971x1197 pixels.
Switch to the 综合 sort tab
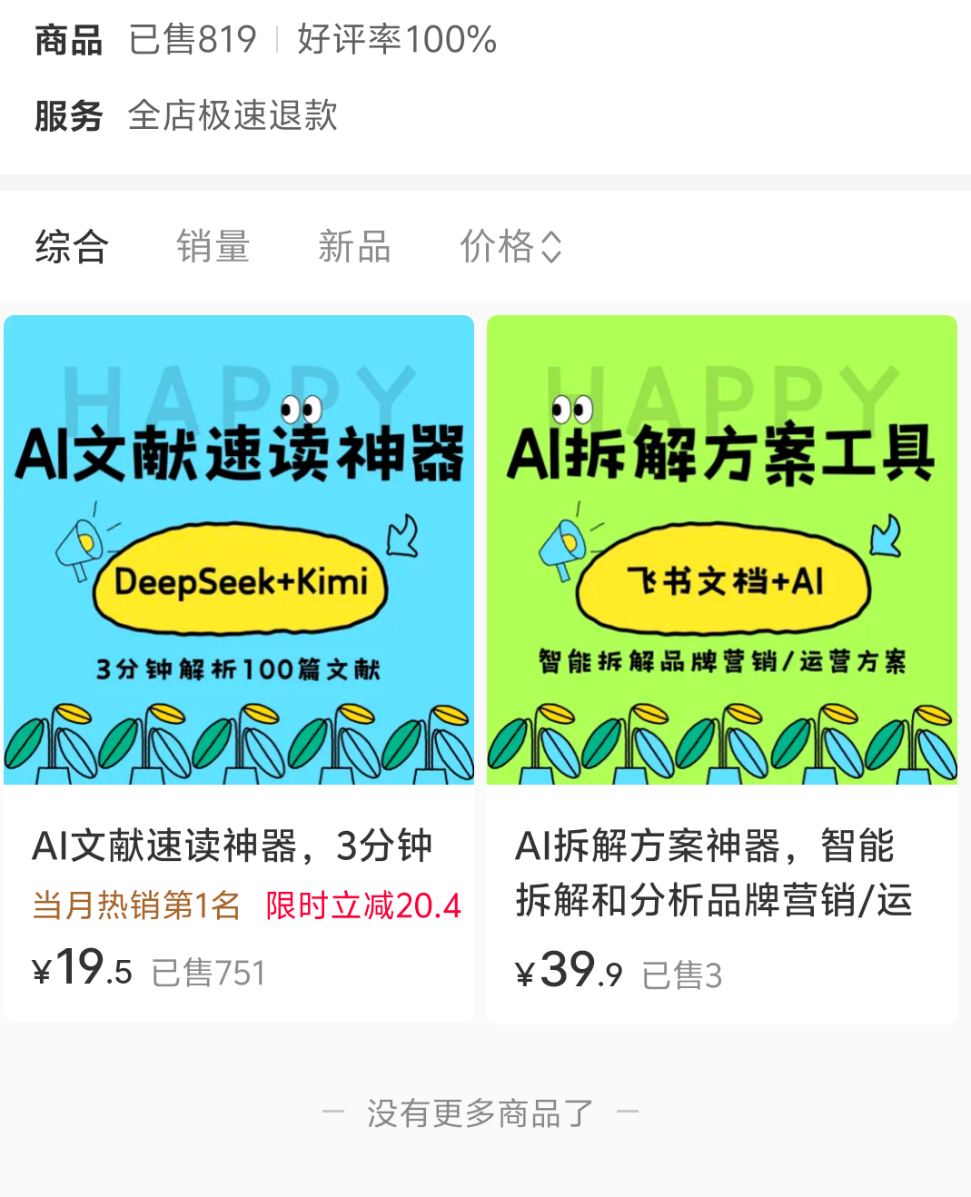pos(71,246)
